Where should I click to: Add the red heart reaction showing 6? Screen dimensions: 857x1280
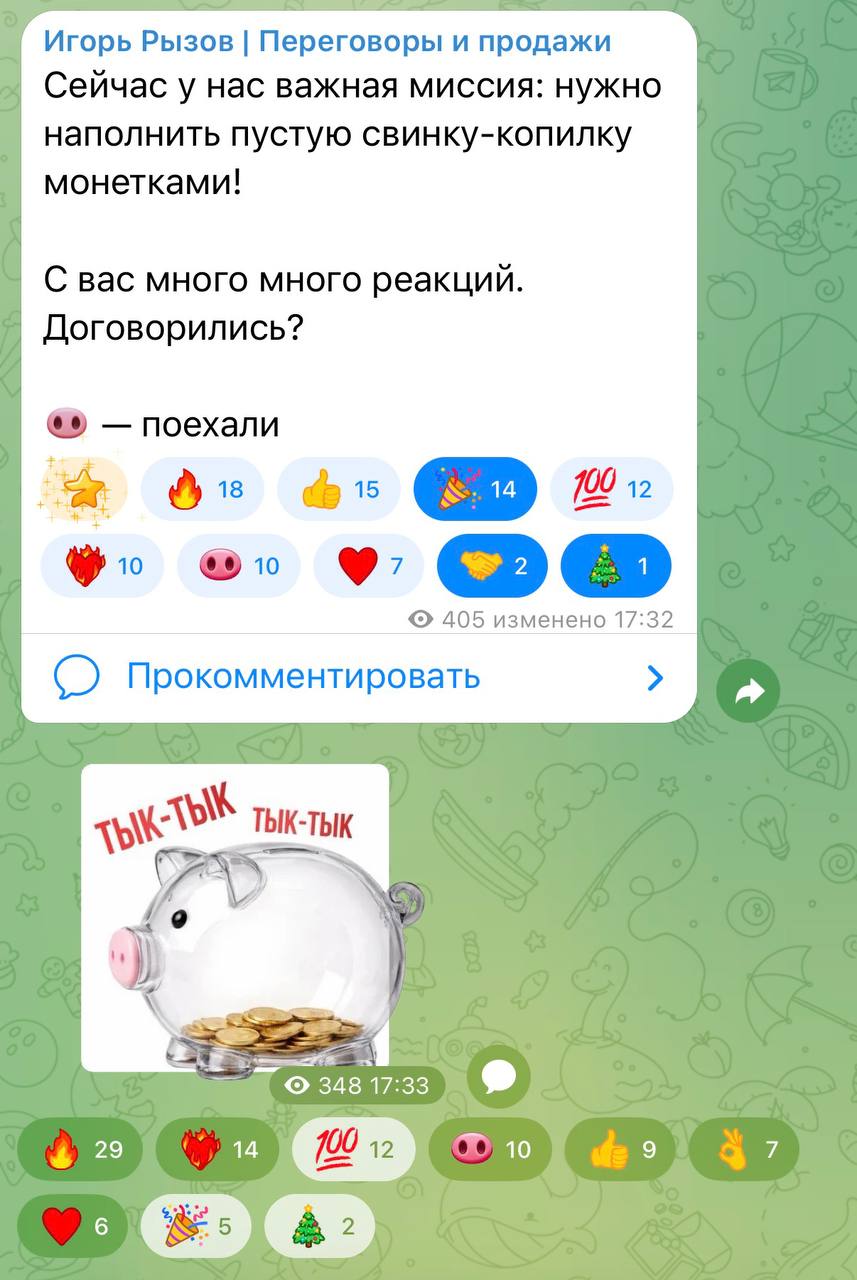point(77,1226)
